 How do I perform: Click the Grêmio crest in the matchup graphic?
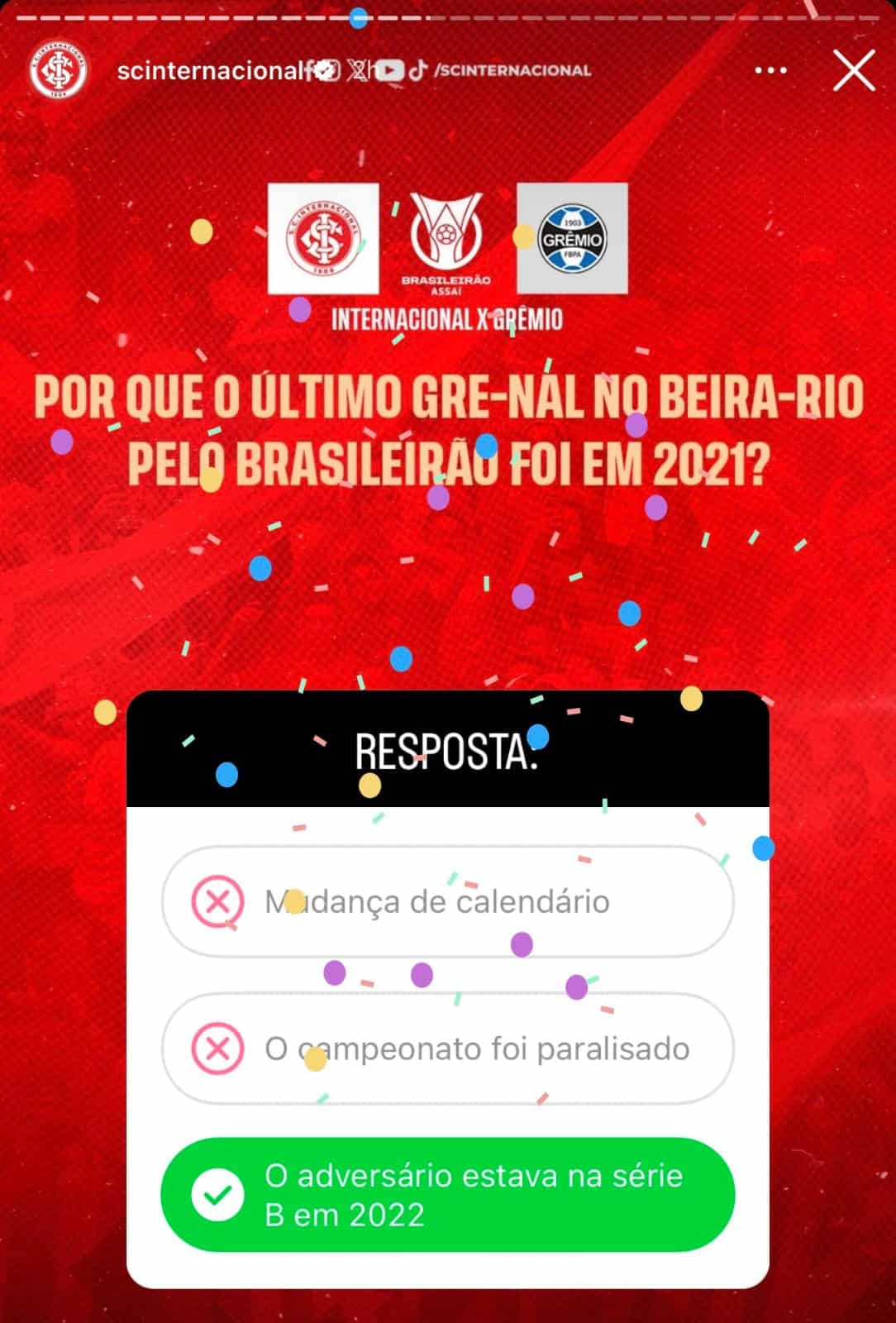click(571, 240)
